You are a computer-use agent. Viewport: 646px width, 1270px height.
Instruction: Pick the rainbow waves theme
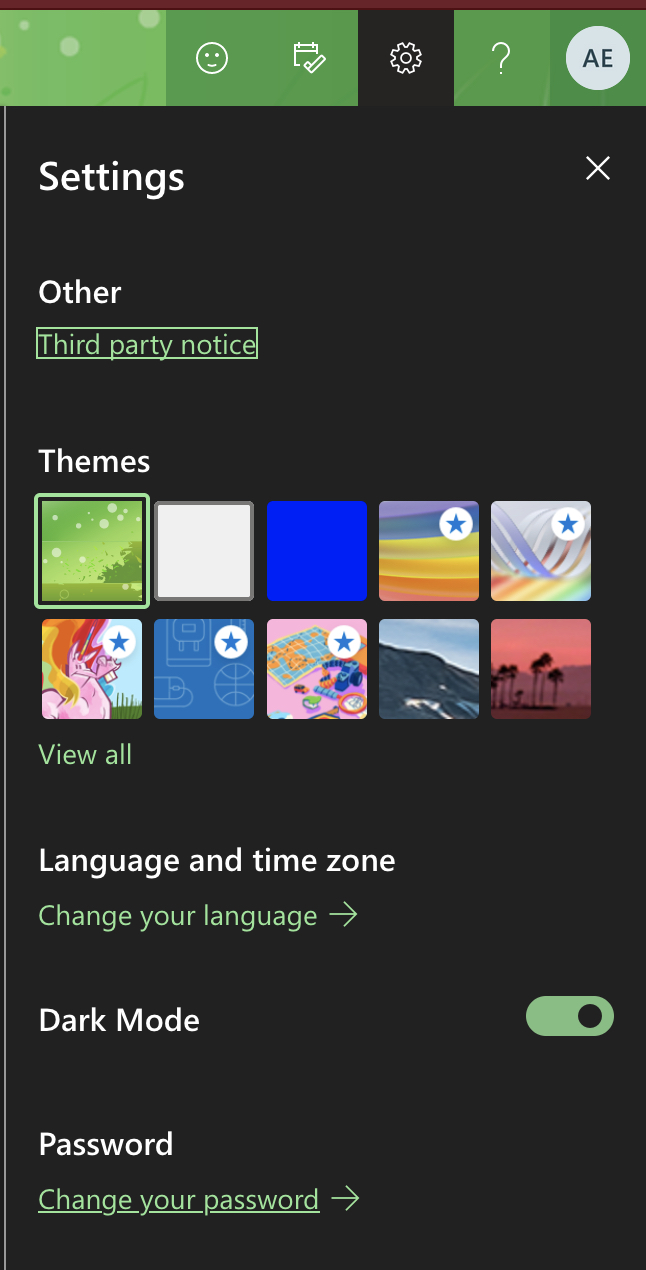(x=429, y=551)
